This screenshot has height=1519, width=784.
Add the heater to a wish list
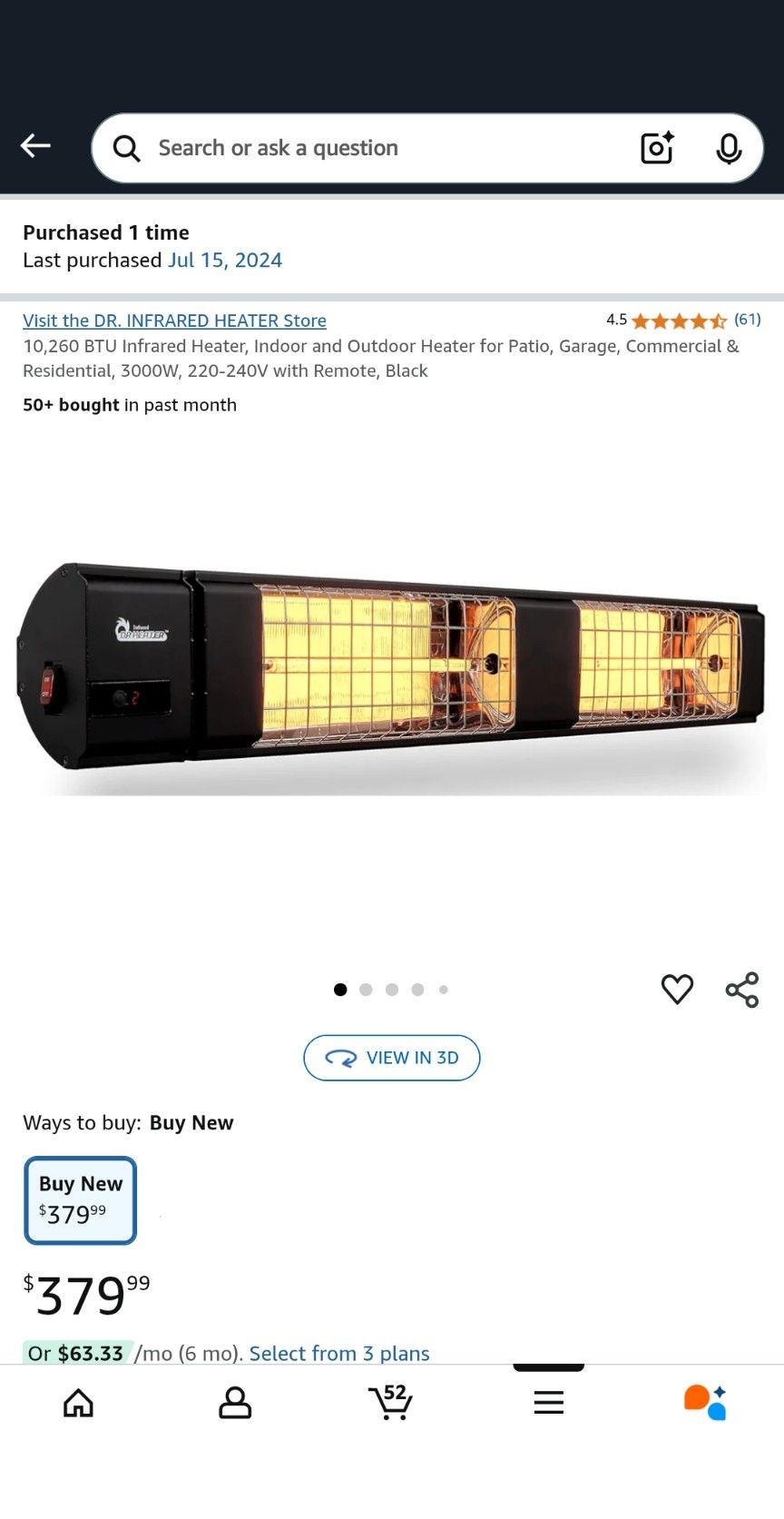(x=677, y=989)
